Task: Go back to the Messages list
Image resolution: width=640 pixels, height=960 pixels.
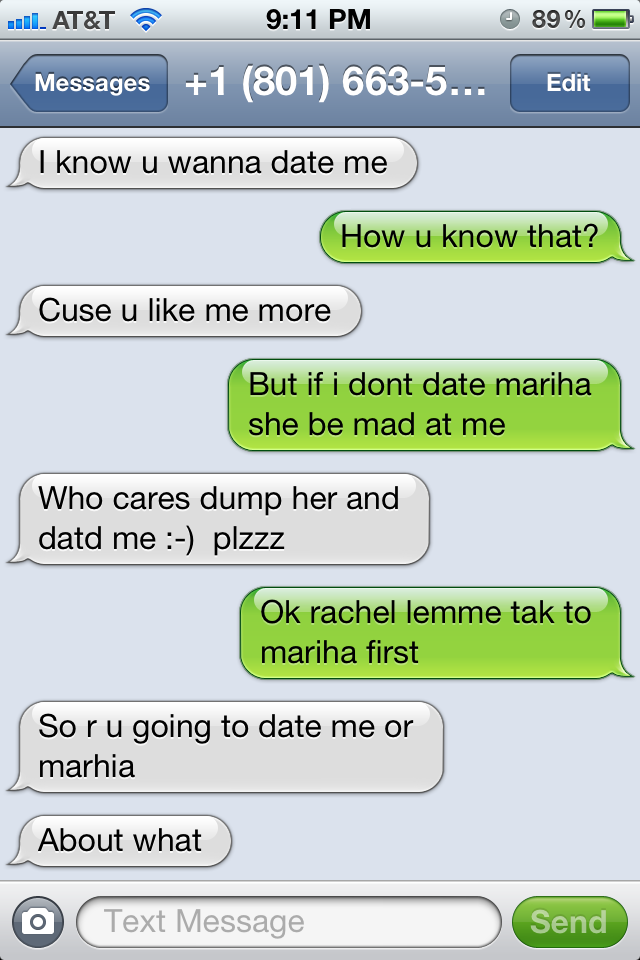Action: click(x=90, y=84)
